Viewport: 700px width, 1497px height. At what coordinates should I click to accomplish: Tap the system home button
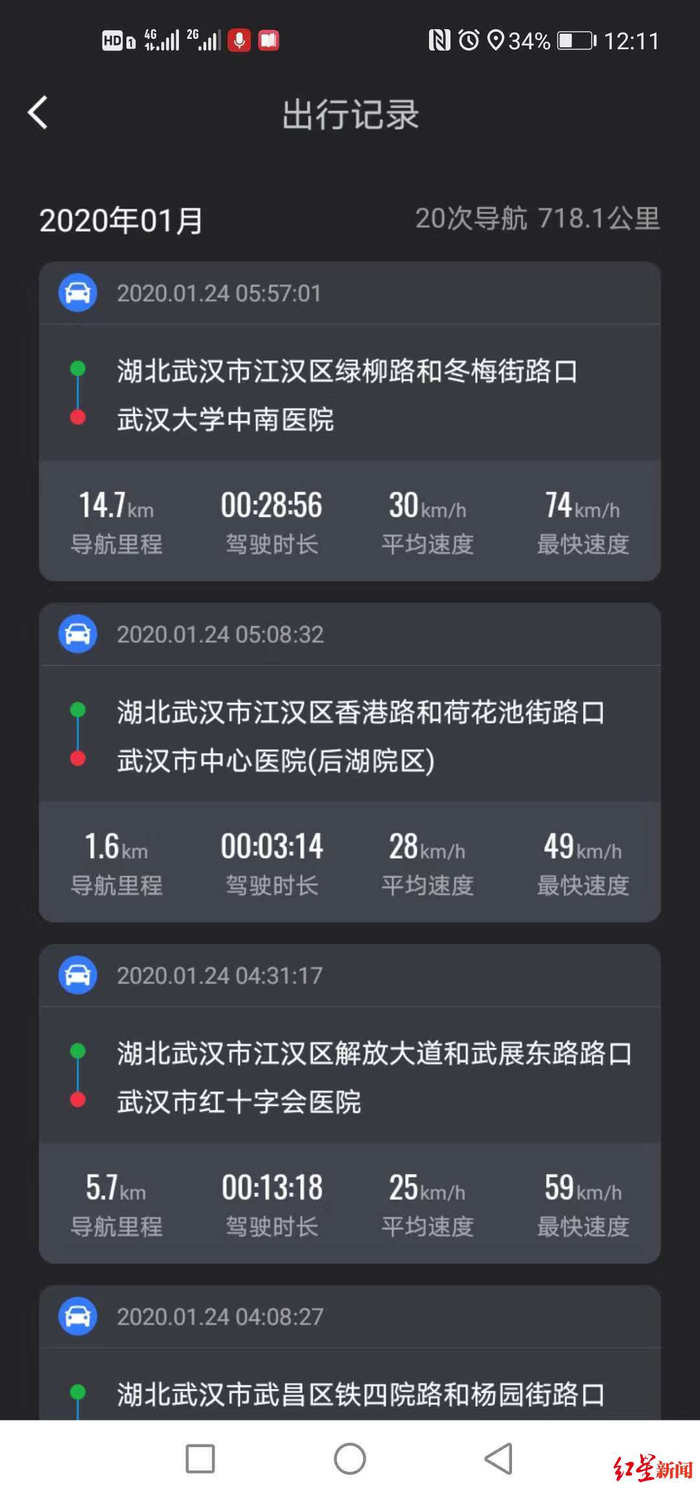pos(350,1459)
